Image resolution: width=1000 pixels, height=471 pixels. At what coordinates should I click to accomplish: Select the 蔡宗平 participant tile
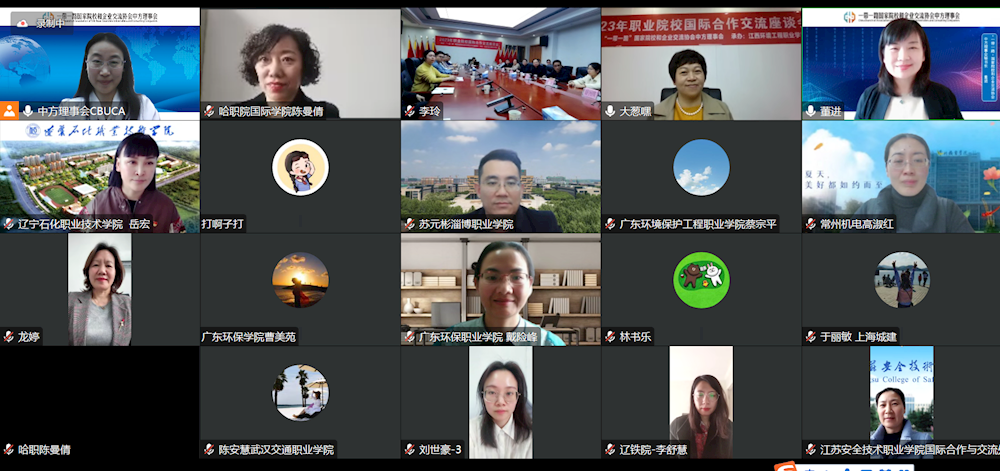(x=700, y=177)
